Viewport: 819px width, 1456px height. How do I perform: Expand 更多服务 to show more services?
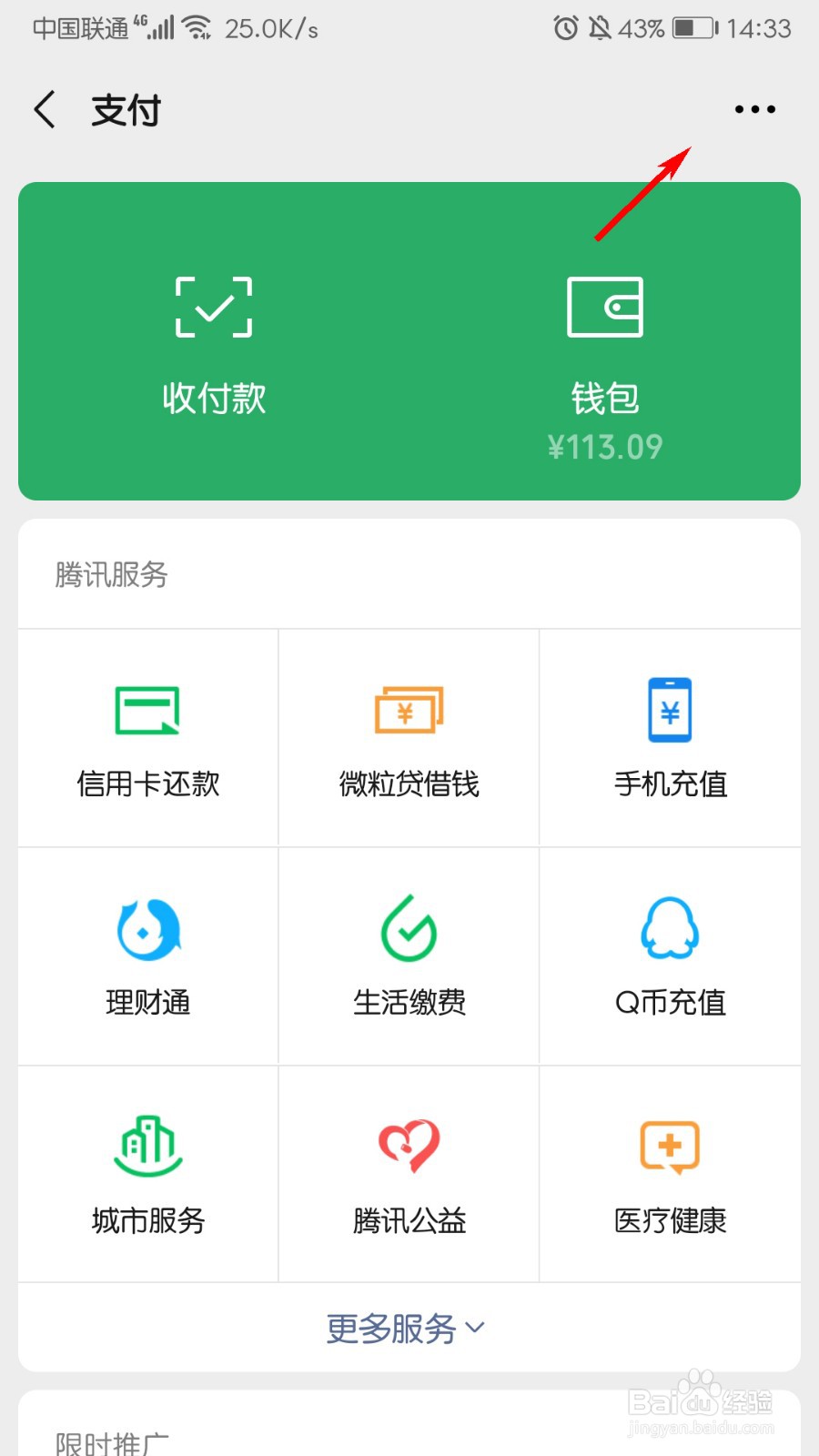(x=391, y=1329)
